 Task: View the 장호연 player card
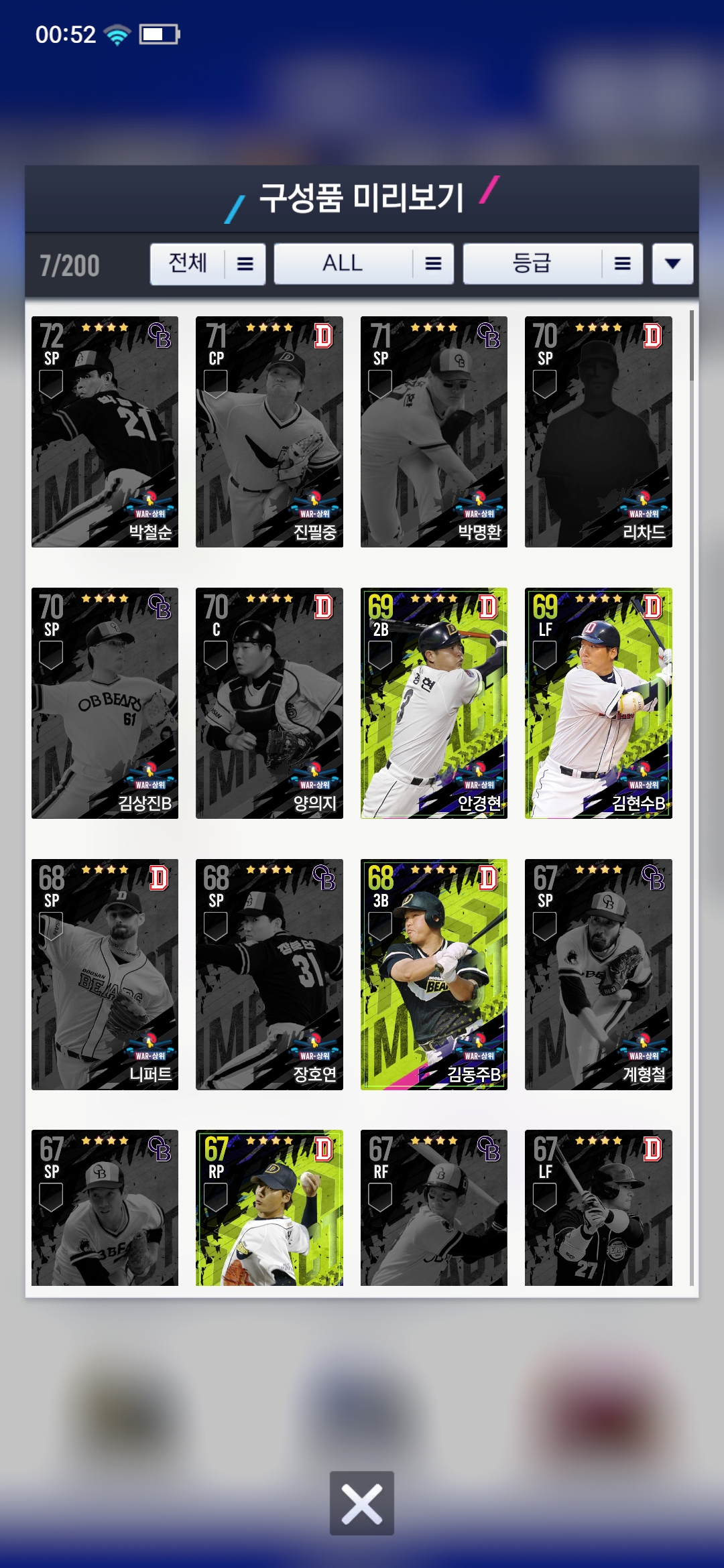click(x=269, y=974)
